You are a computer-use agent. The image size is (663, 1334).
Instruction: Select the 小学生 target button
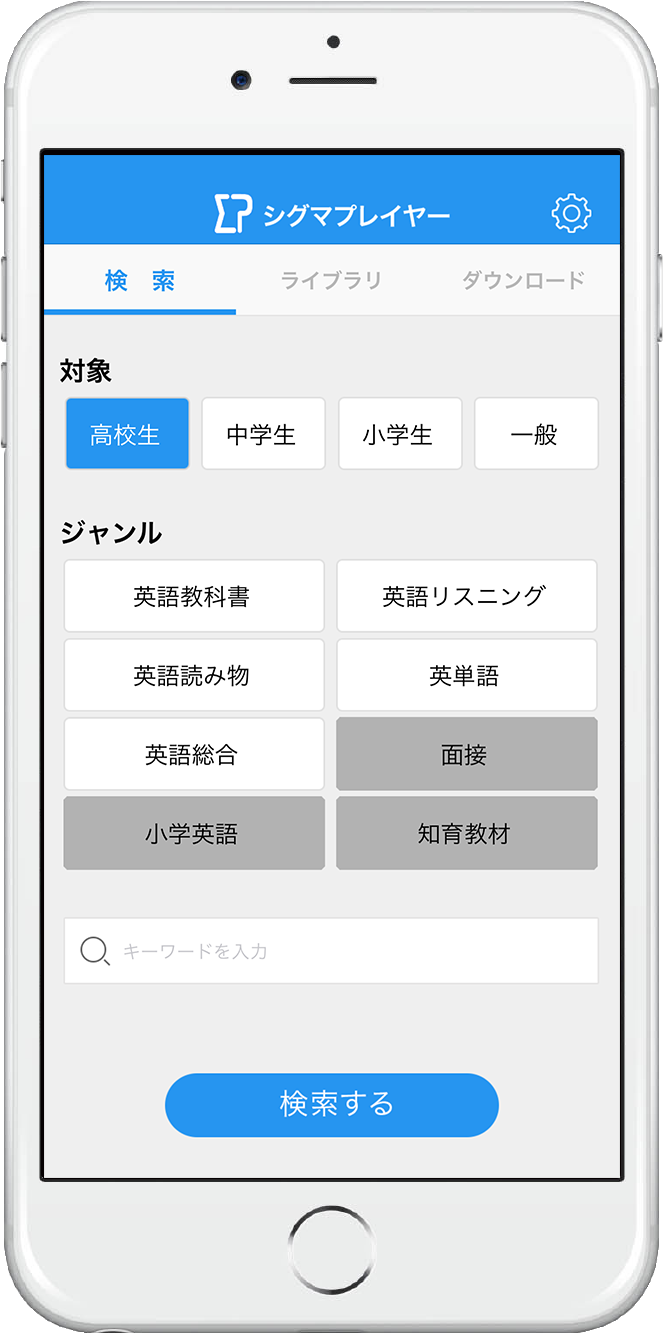click(400, 434)
